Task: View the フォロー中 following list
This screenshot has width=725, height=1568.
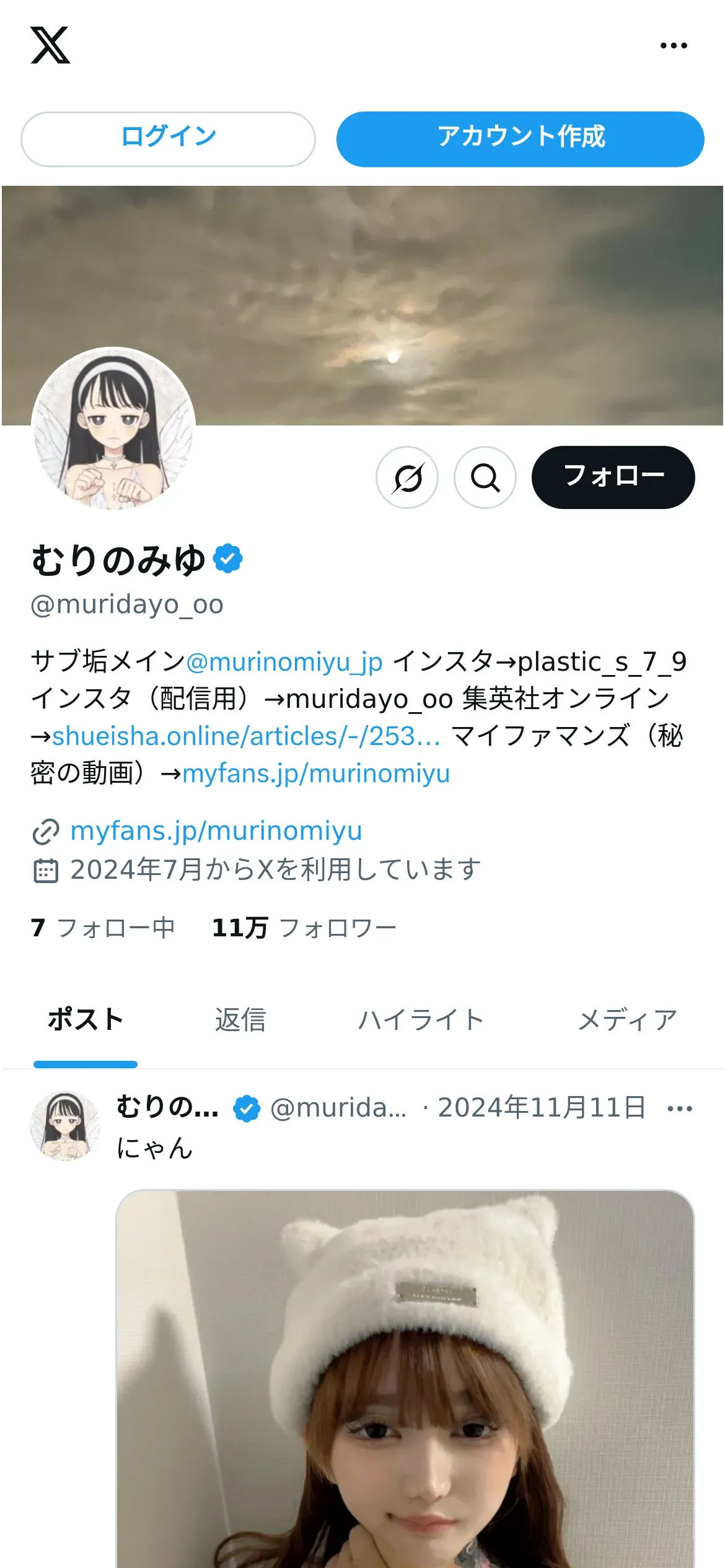Action: click(x=103, y=928)
